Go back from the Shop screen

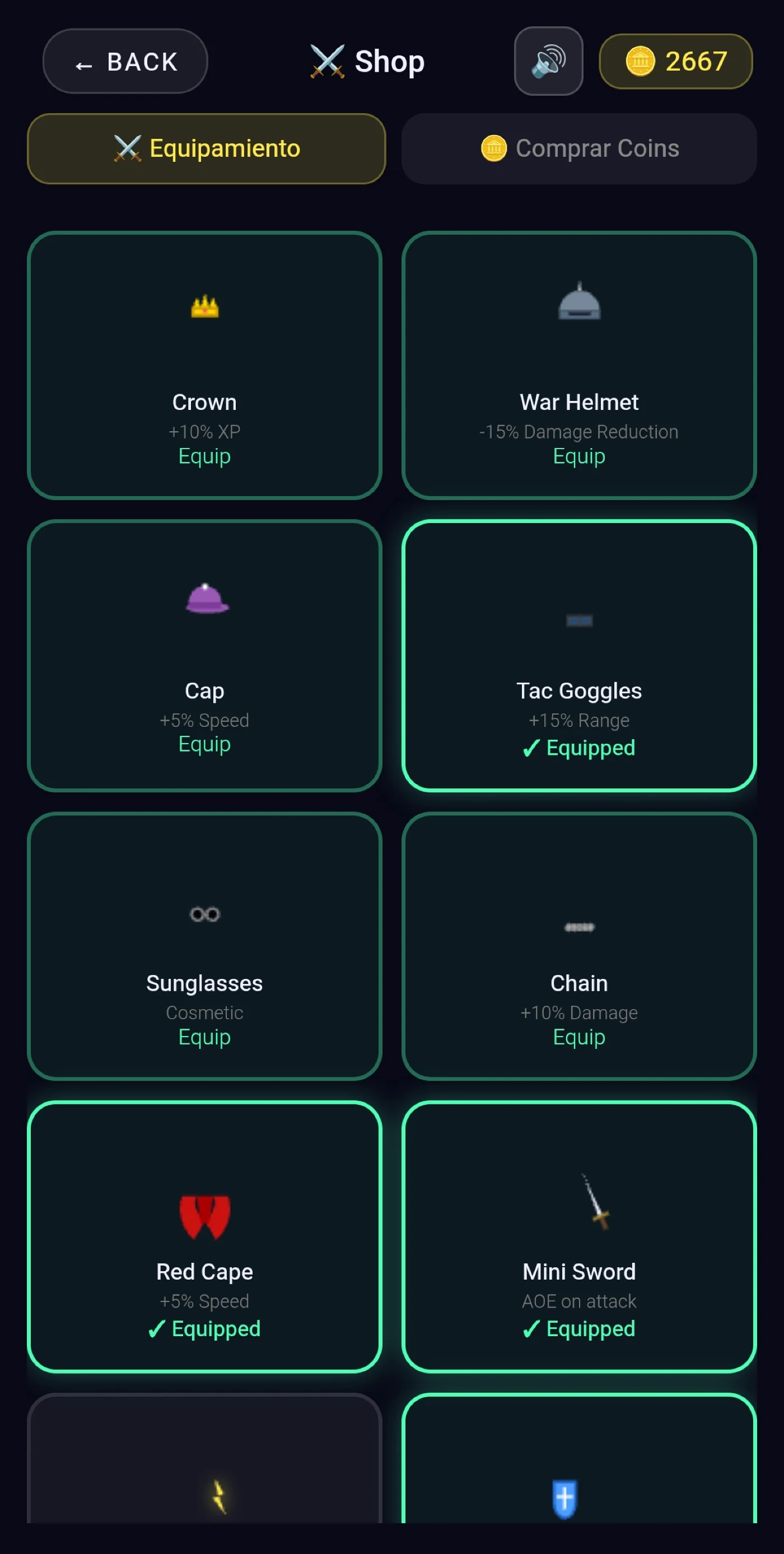pos(125,61)
